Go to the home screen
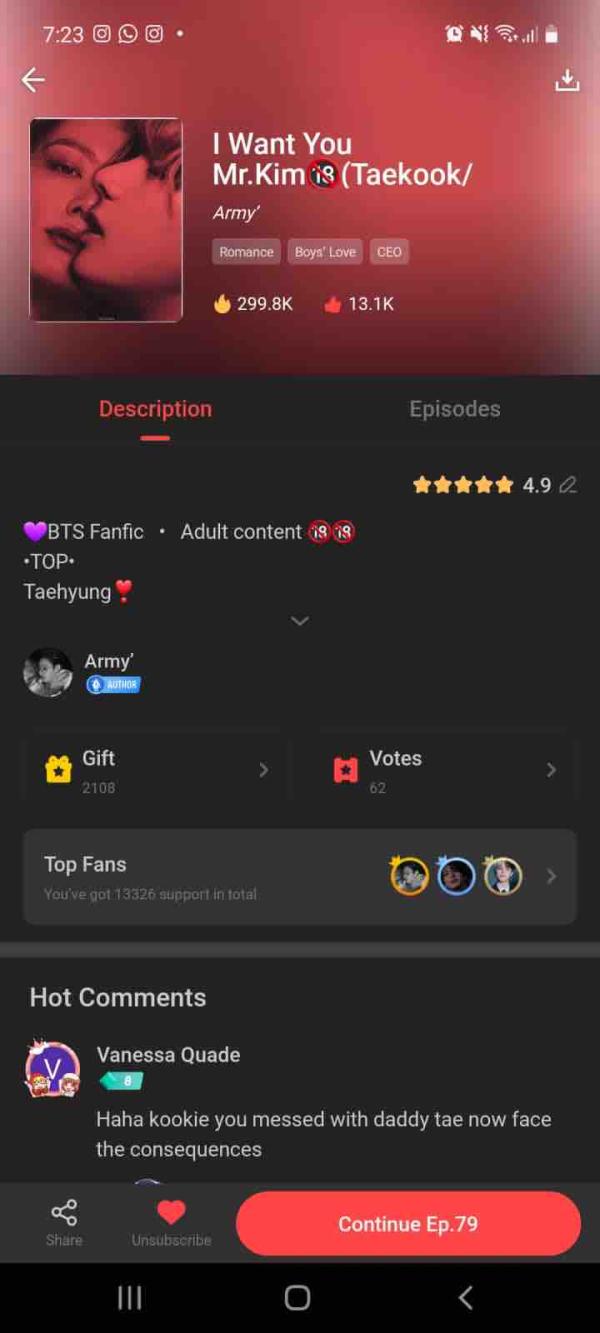 coord(298,1298)
